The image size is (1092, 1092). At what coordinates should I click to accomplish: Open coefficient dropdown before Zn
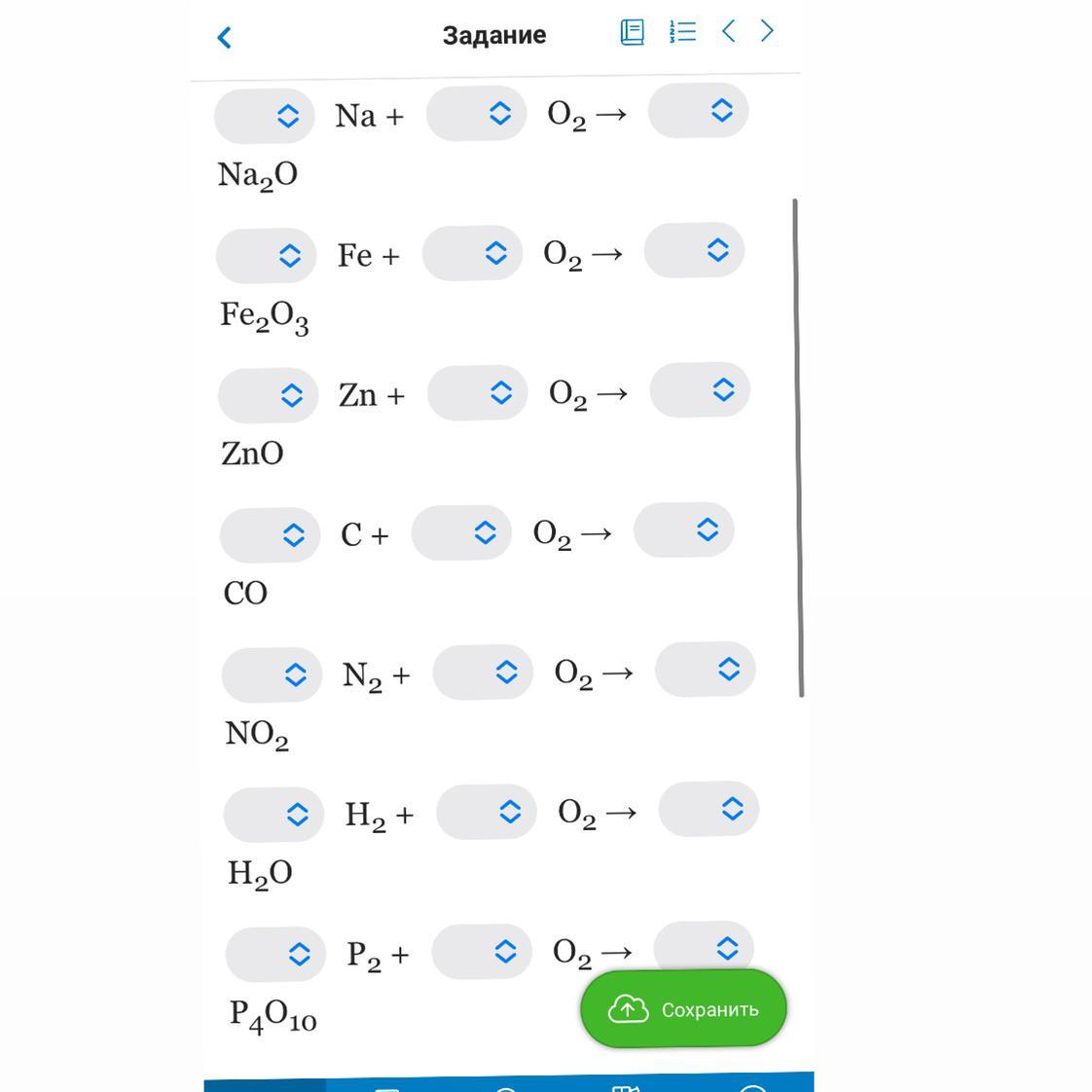(x=268, y=395)
